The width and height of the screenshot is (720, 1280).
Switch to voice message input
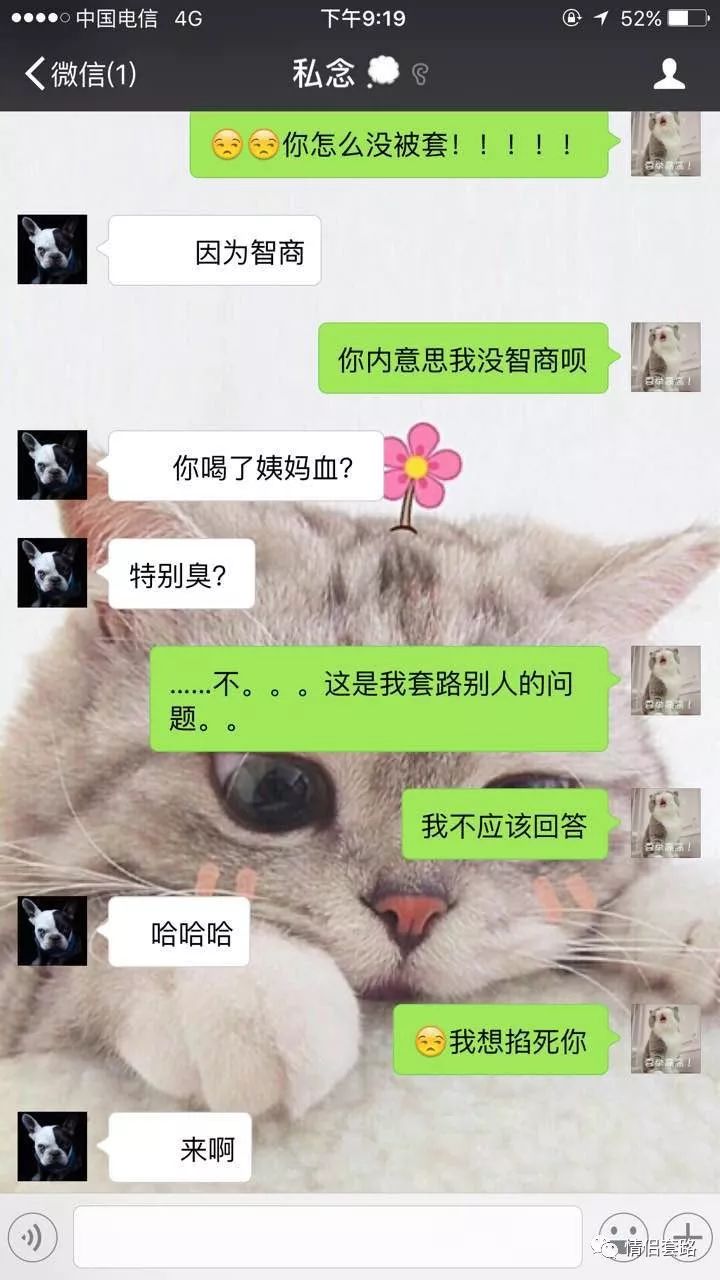pyautogui.click(x=33, y=1238)
